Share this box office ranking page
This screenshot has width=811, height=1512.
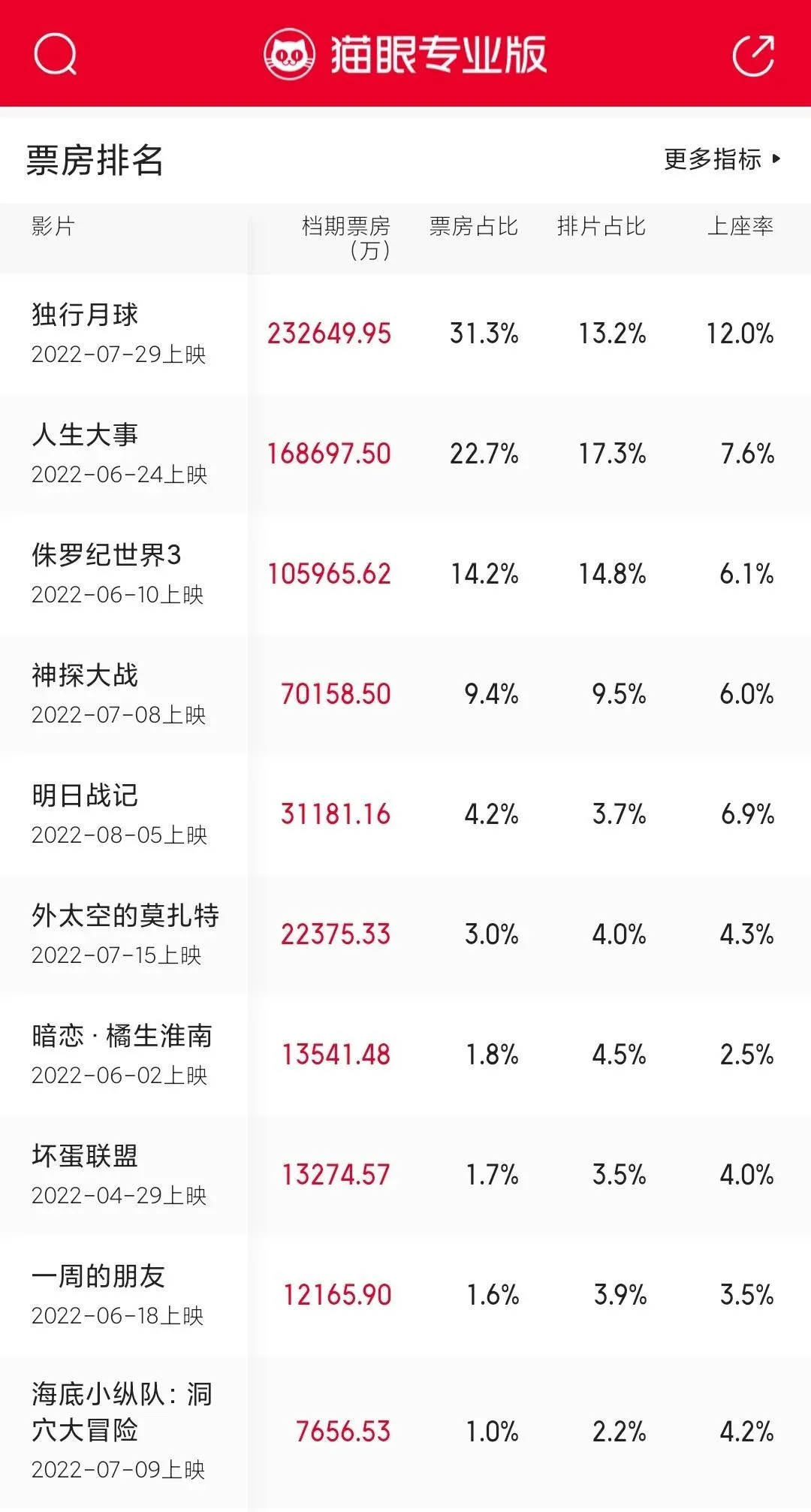pyautogui.click(x=753, y=54)
